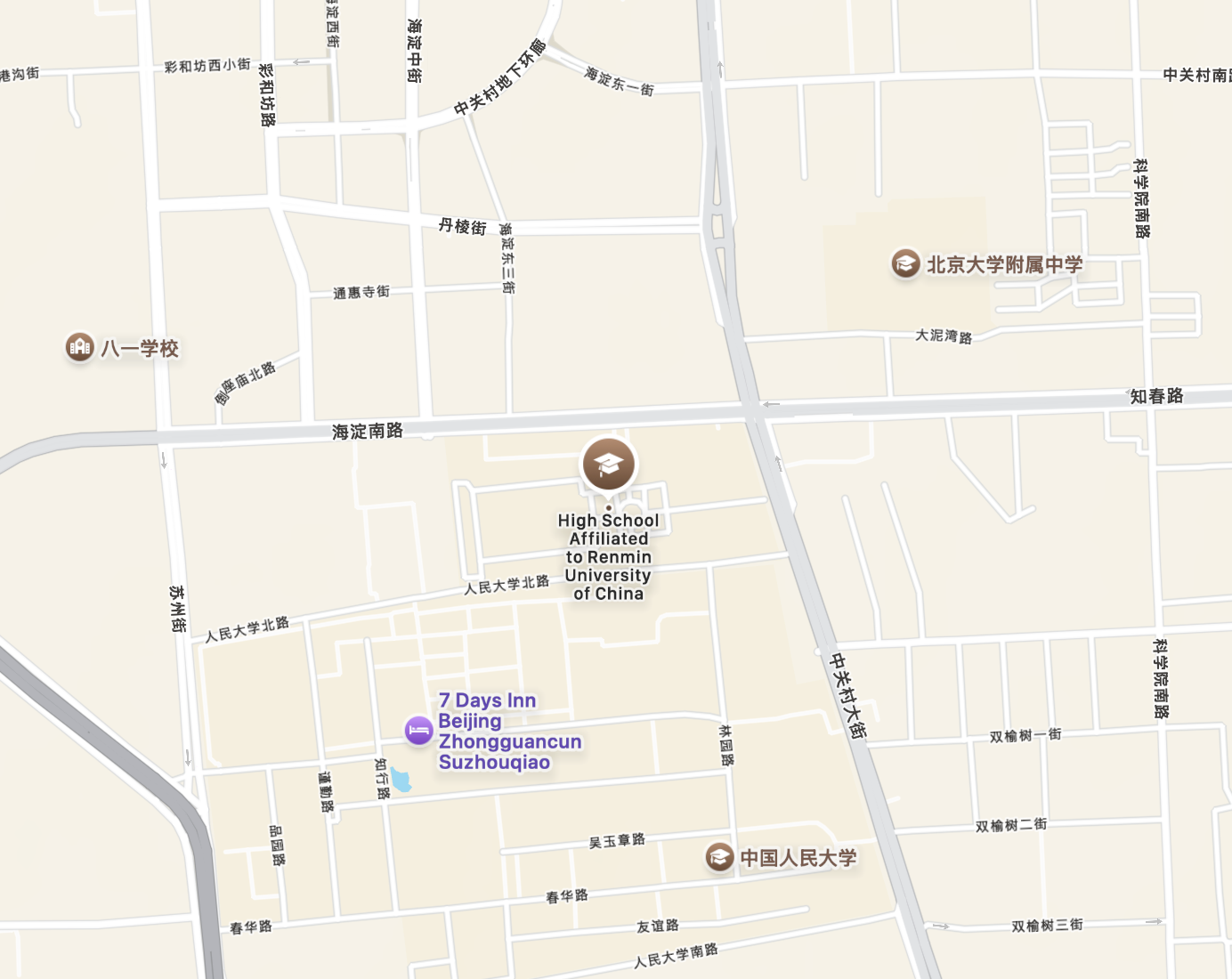The height and width of the screenshot is (979, 1232).
Task: Select the High School Affiliated to Renmin University pin
Action: [609, 464]
